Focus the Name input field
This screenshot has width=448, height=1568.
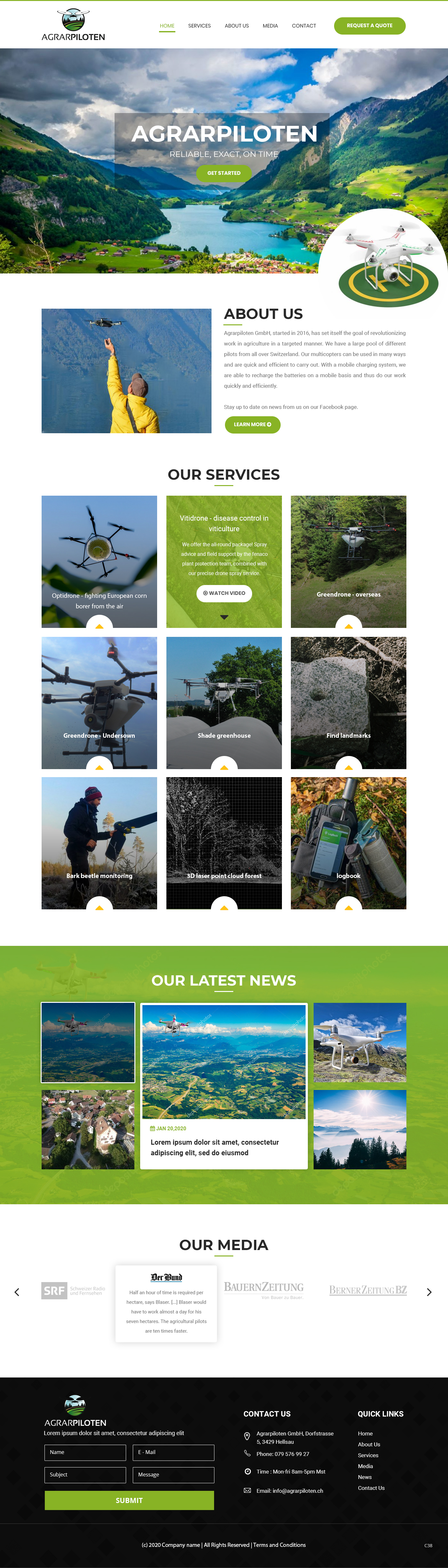pos(84,1452)
